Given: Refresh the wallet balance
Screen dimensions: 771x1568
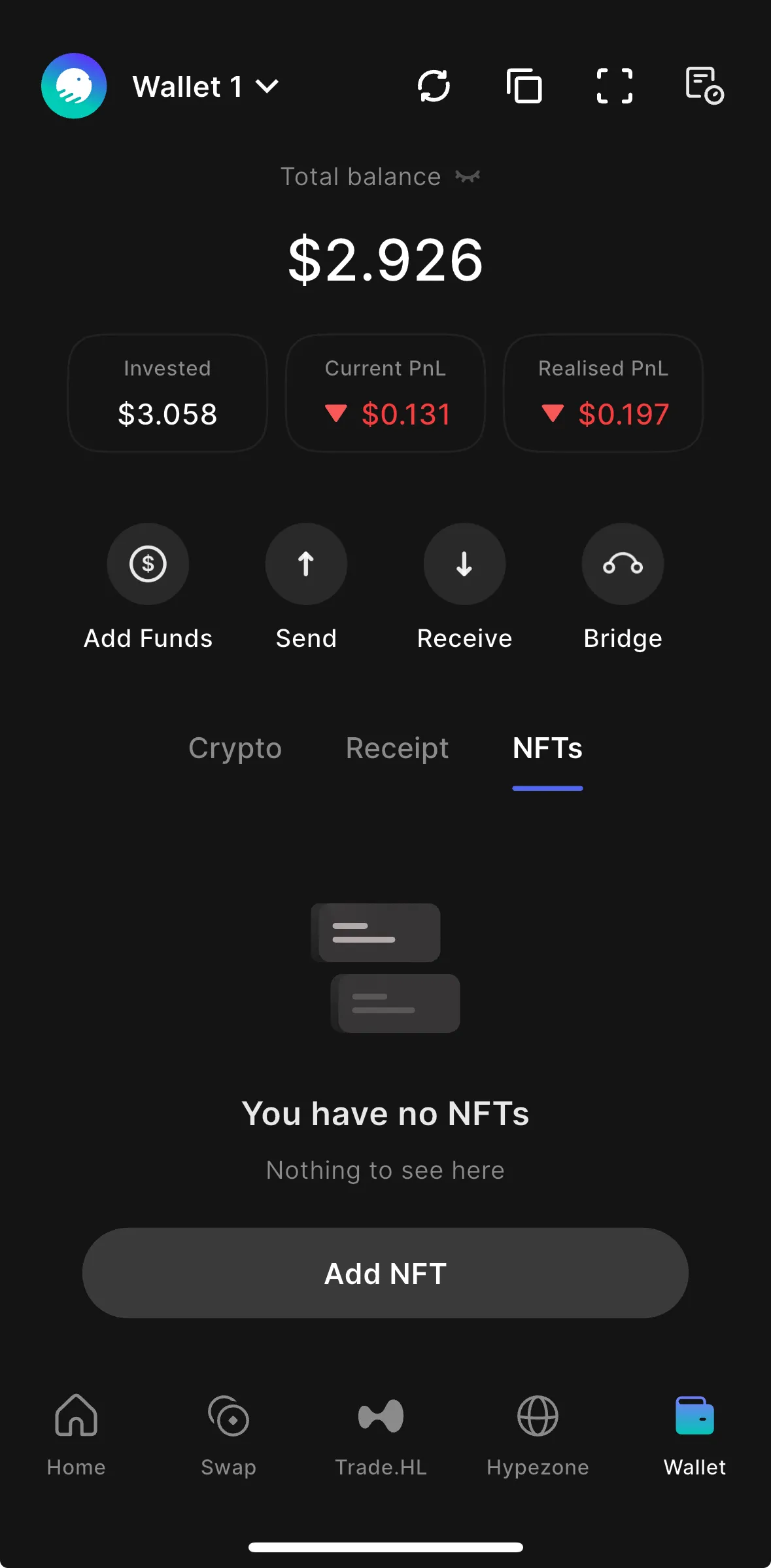Looking at the screenshot, I should (434, 86).
